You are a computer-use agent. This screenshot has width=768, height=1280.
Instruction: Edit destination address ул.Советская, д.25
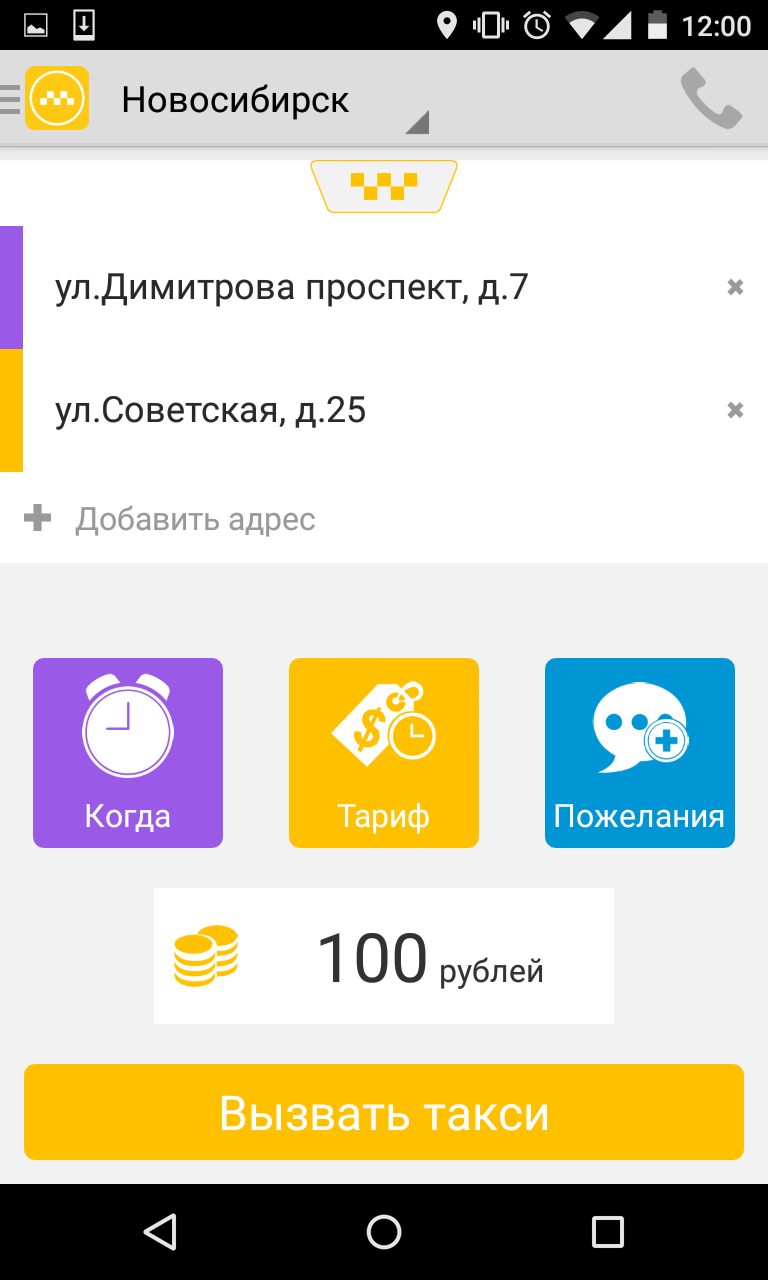pyautogui.click(x=211, y=410)
